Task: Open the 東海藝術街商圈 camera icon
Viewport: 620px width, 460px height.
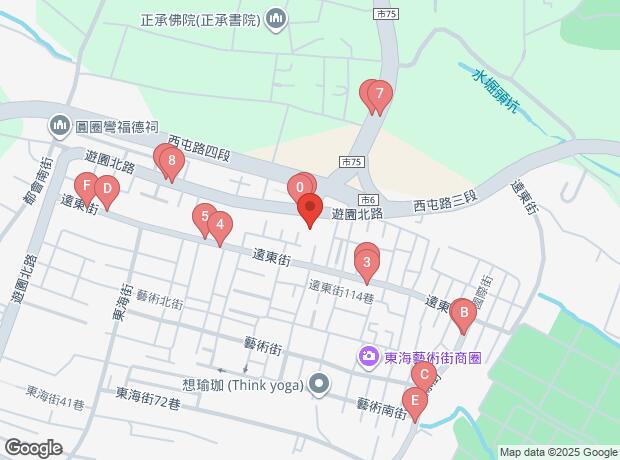Action: [x=369, y=358]
